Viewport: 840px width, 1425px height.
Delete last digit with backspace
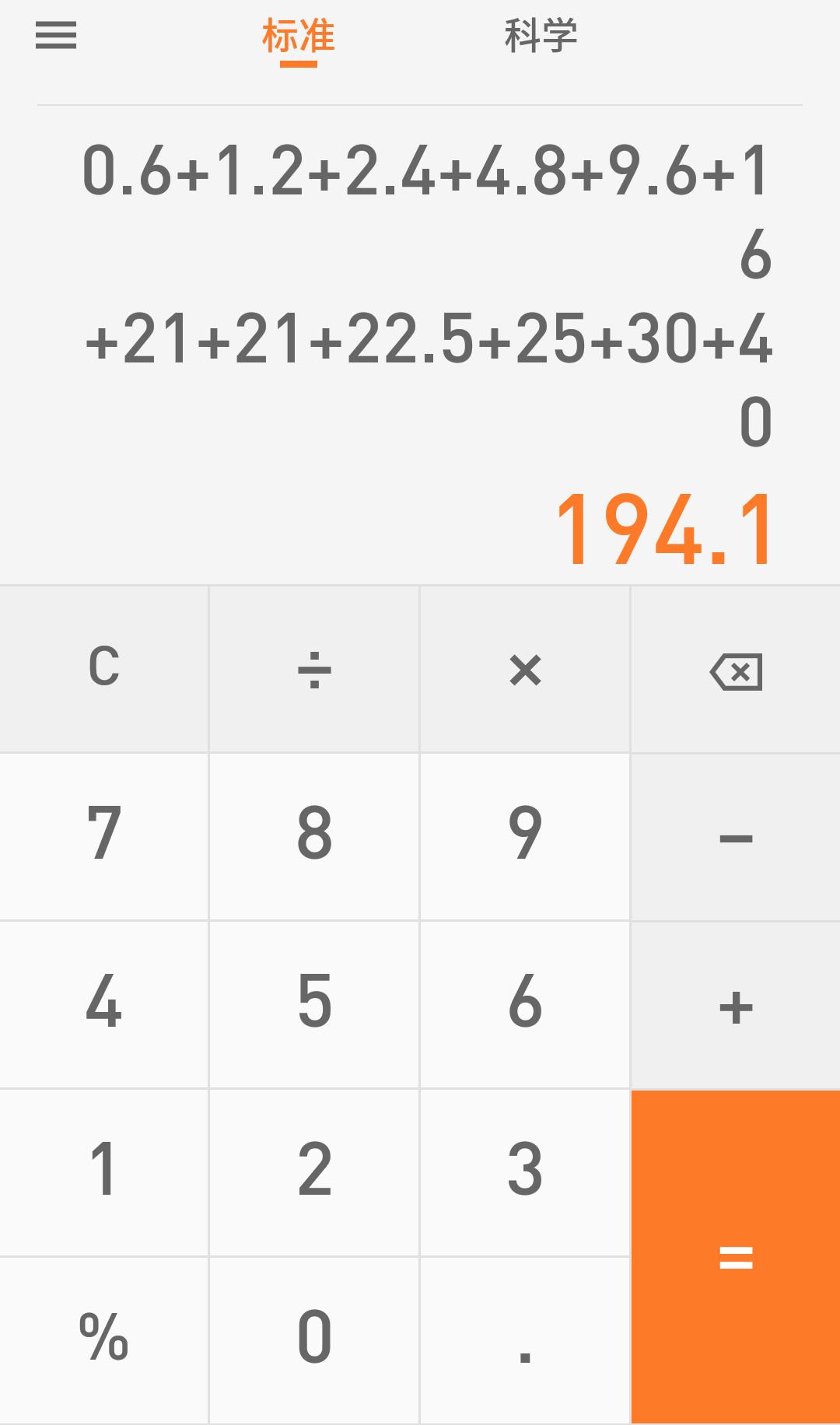point(736,670)
